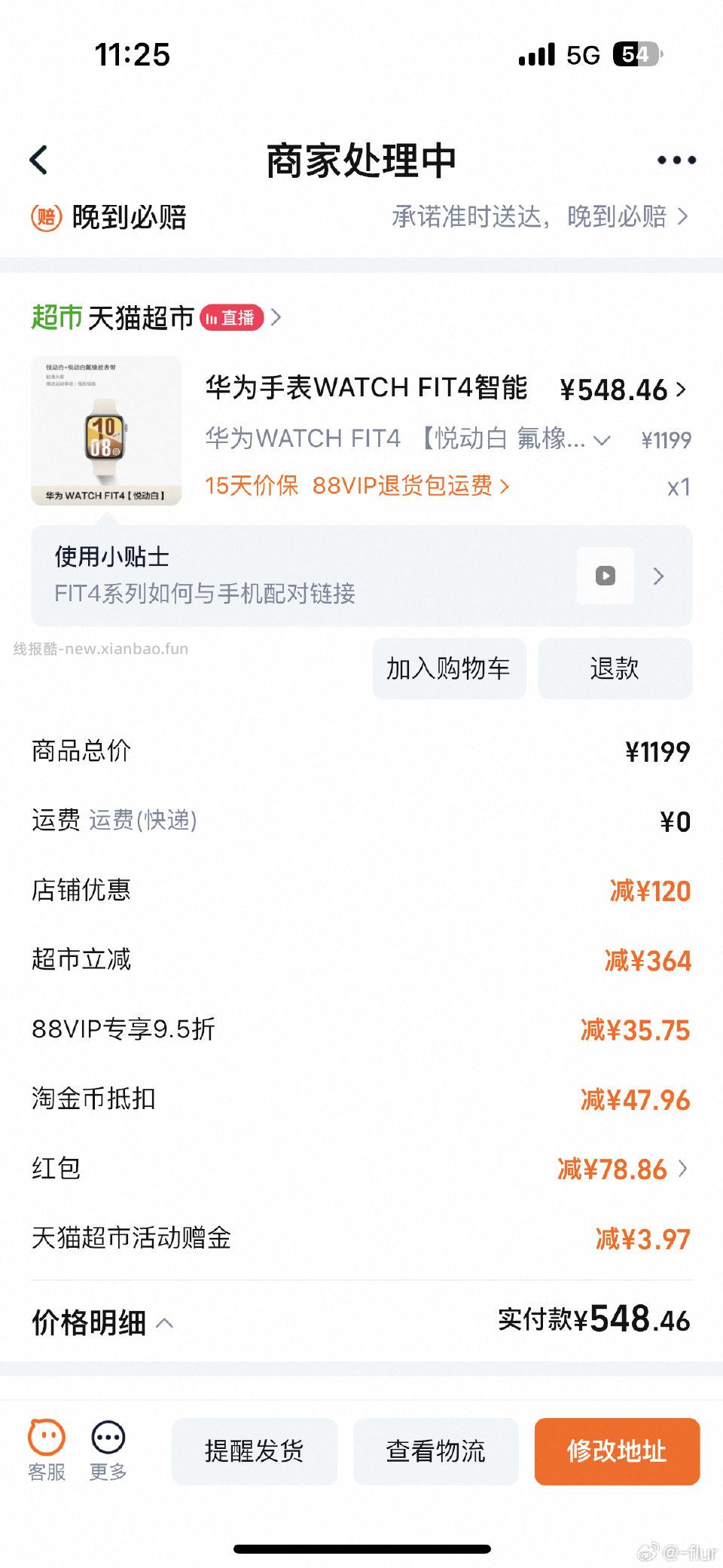Play the FIT4 pairing tutorial video icon

click(604, 576)
